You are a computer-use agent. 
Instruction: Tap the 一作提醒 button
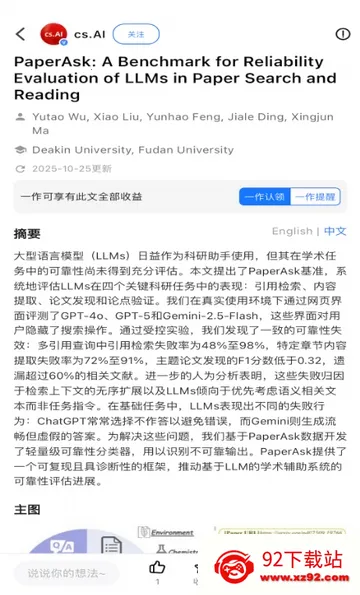point(316,197)
